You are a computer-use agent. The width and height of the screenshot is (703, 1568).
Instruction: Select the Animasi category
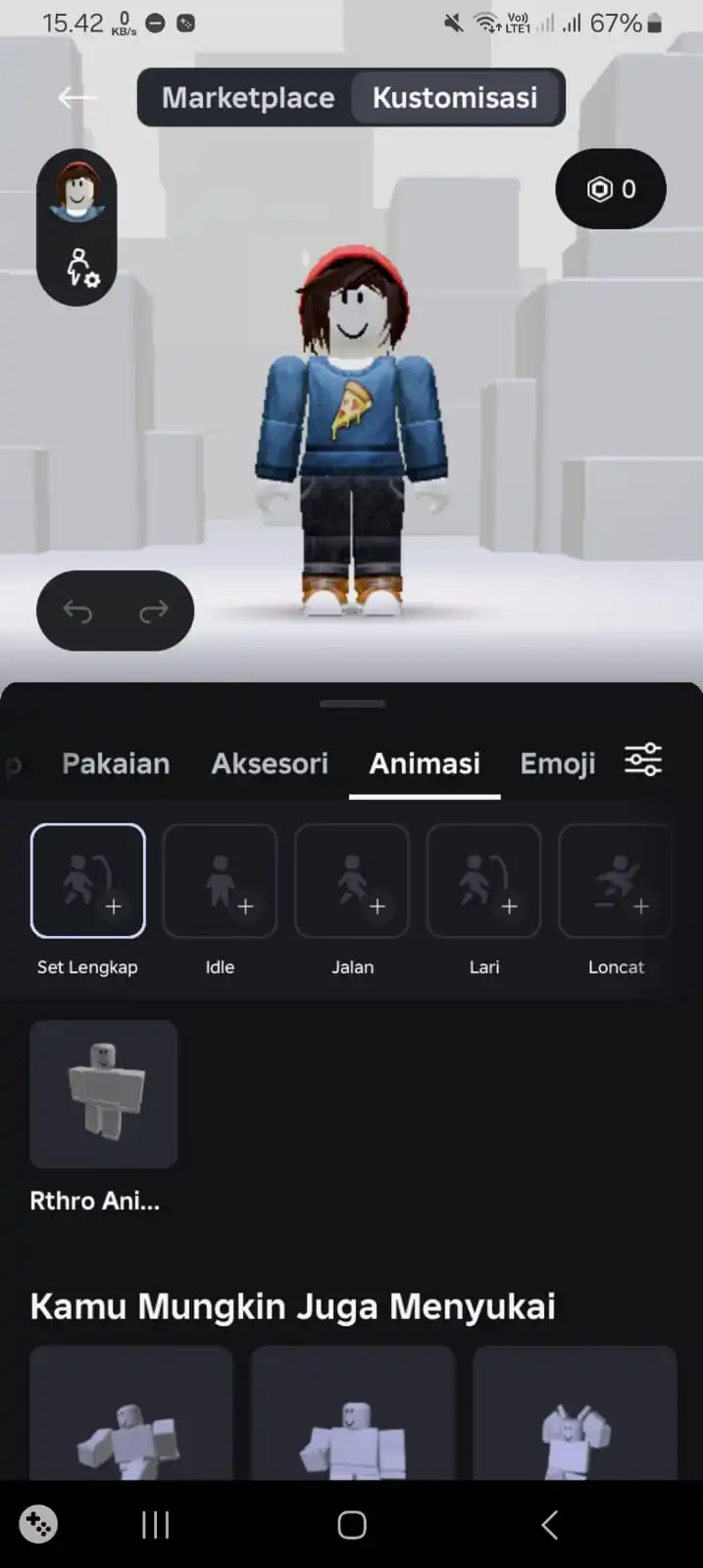click(425, 763)
